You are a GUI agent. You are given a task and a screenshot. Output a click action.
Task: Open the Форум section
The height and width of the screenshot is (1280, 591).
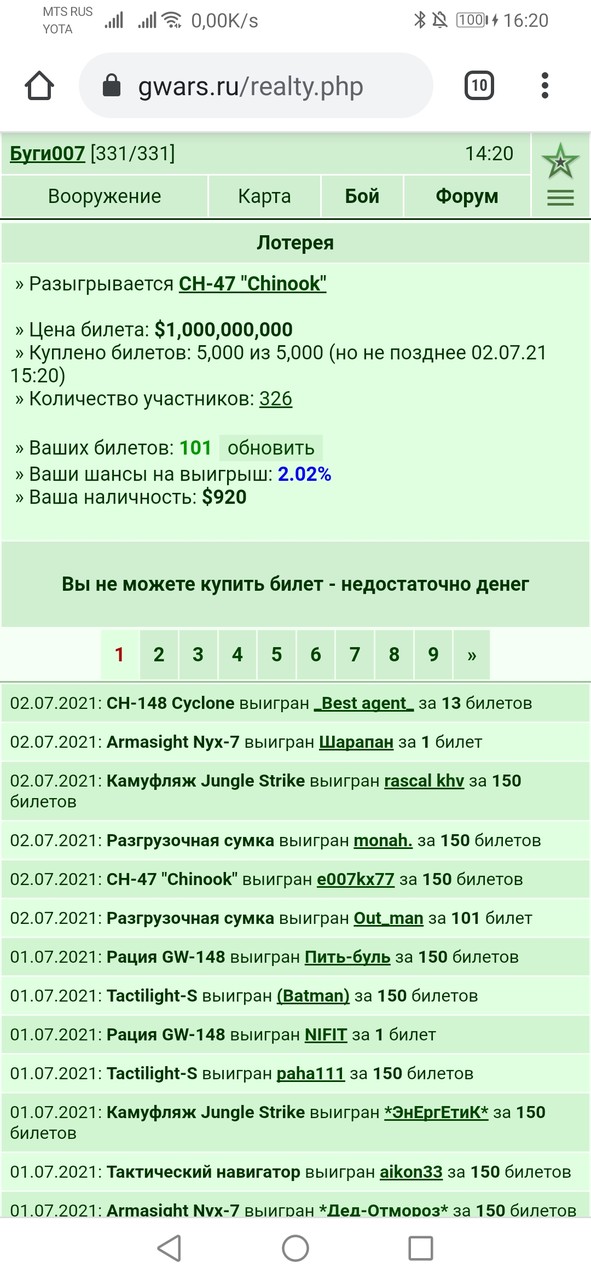(x=467, y=196)
